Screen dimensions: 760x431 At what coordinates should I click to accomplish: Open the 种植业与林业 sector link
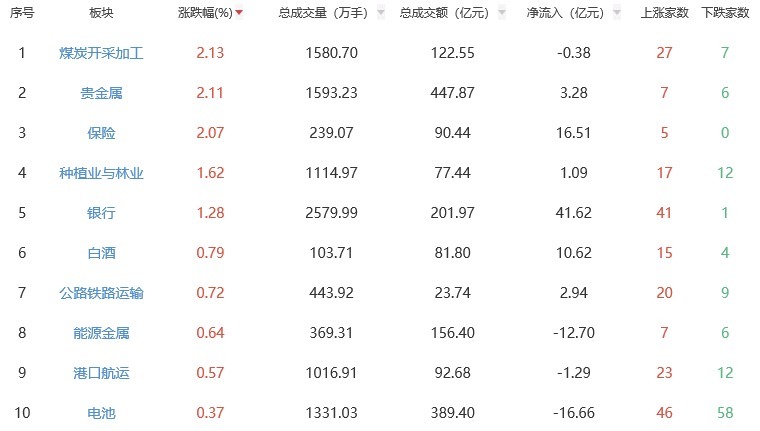pyautogui.click(x=101, y=173)
